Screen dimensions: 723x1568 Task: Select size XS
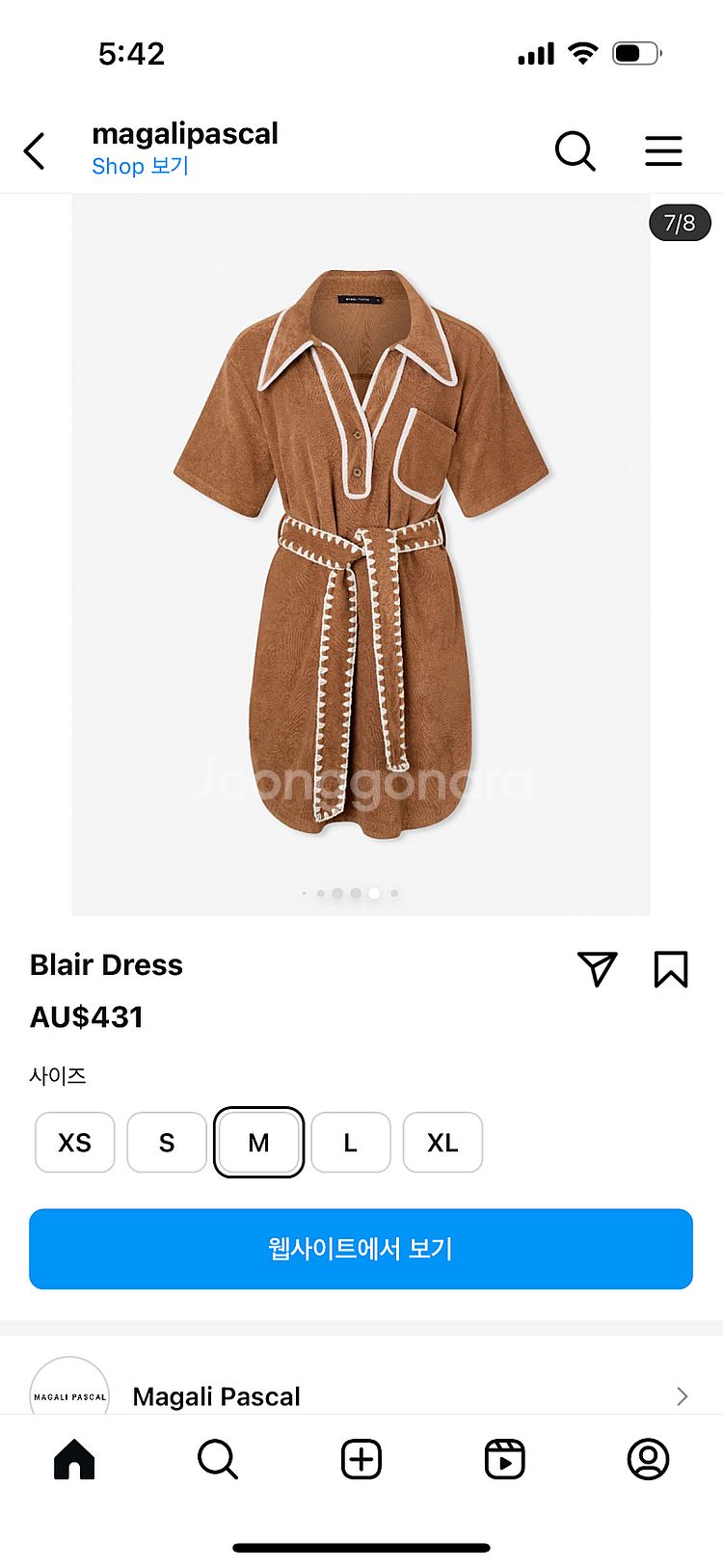point(75,1143)
